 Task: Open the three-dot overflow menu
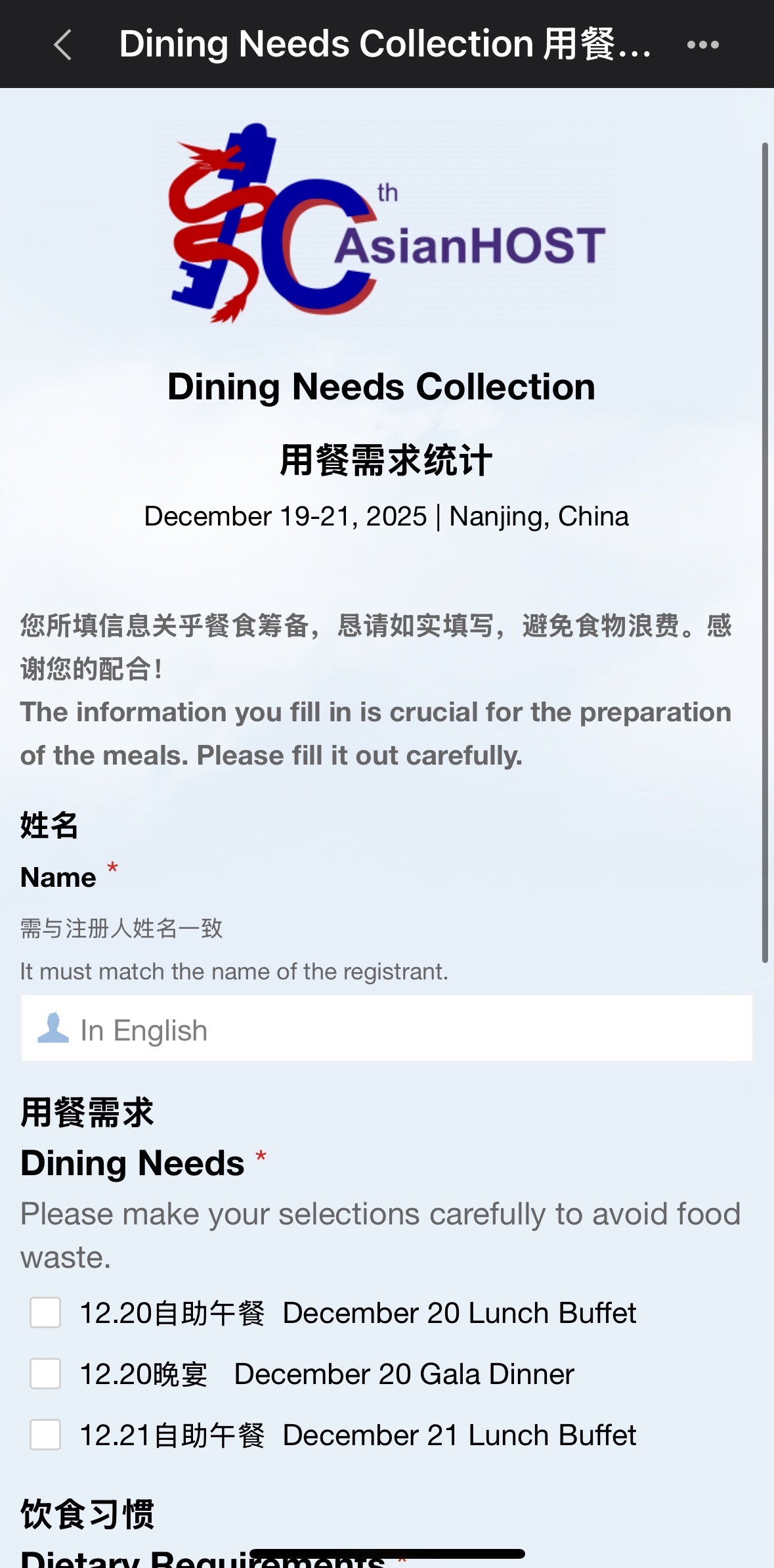tap(702, 45)
